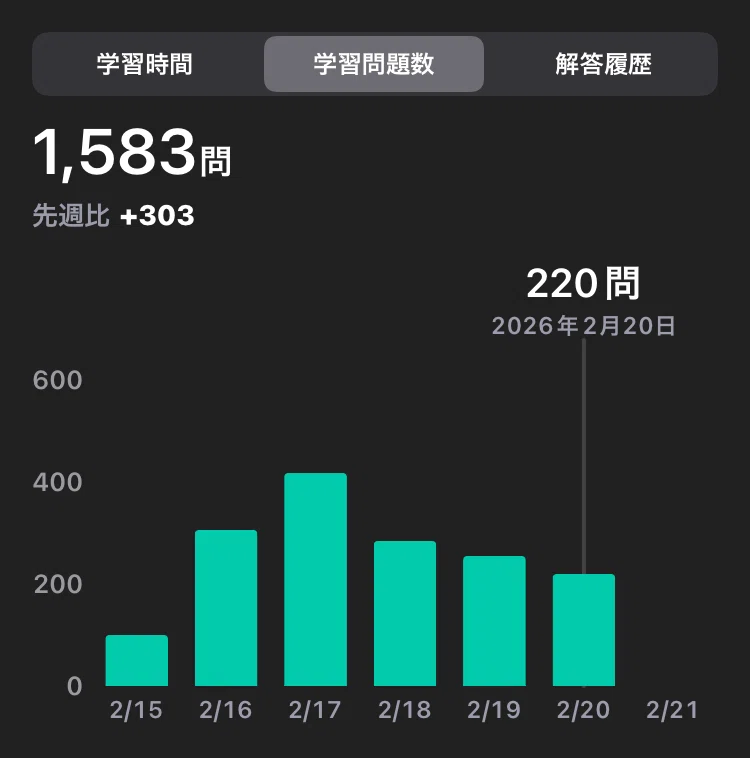Switch to the 学習時間 tab
750x758 pixels.
(x=145, y=64)
